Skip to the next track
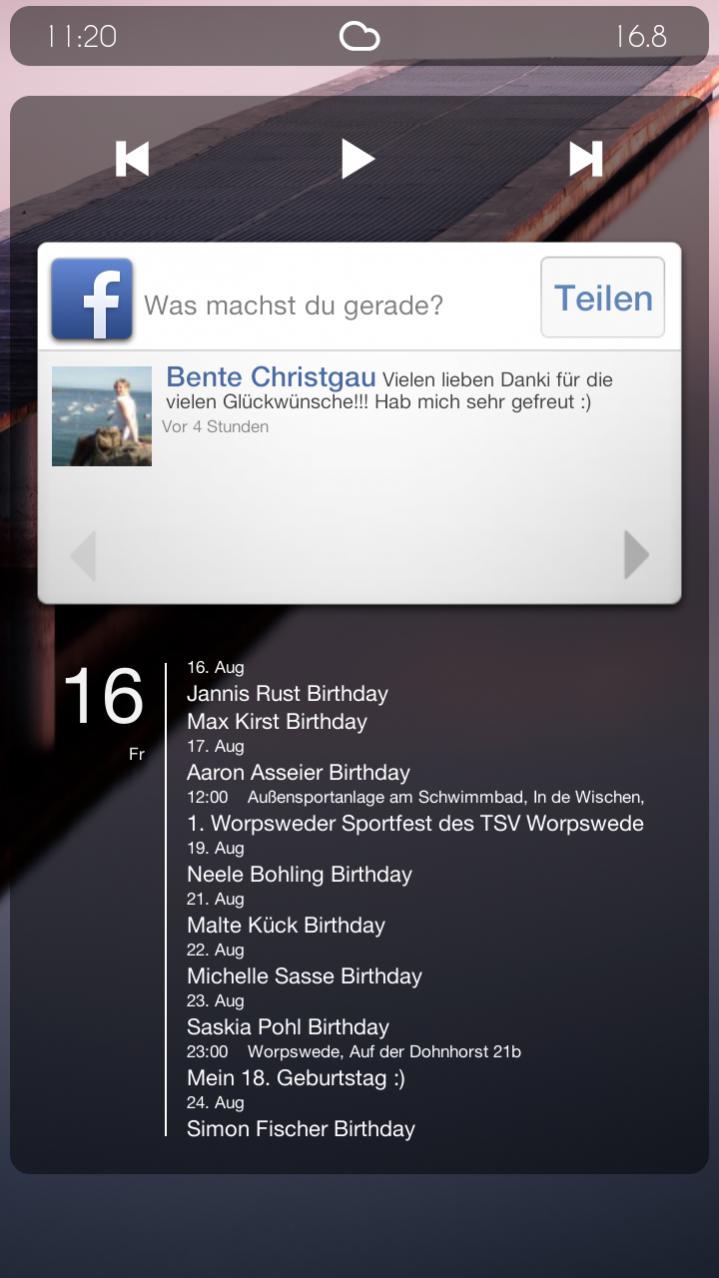719x1278 pixels. pyautogui.click(x=586, y=159)
